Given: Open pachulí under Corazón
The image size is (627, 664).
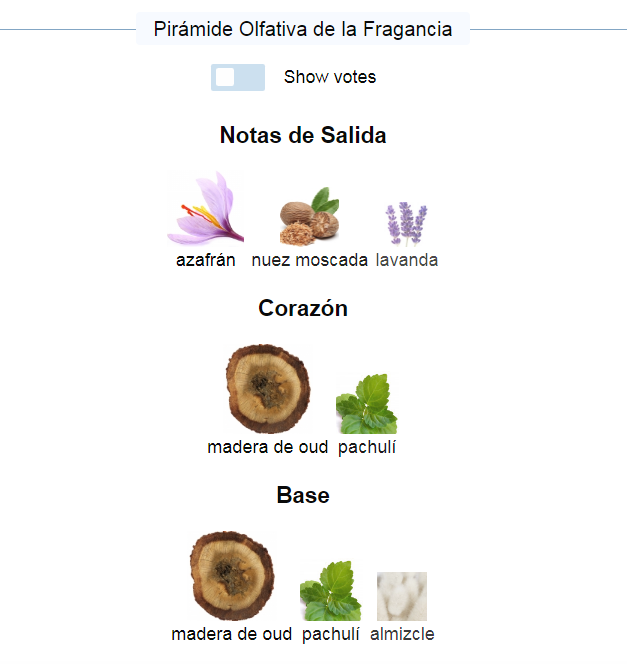Looking at the screenshot, I should [367, 405].
